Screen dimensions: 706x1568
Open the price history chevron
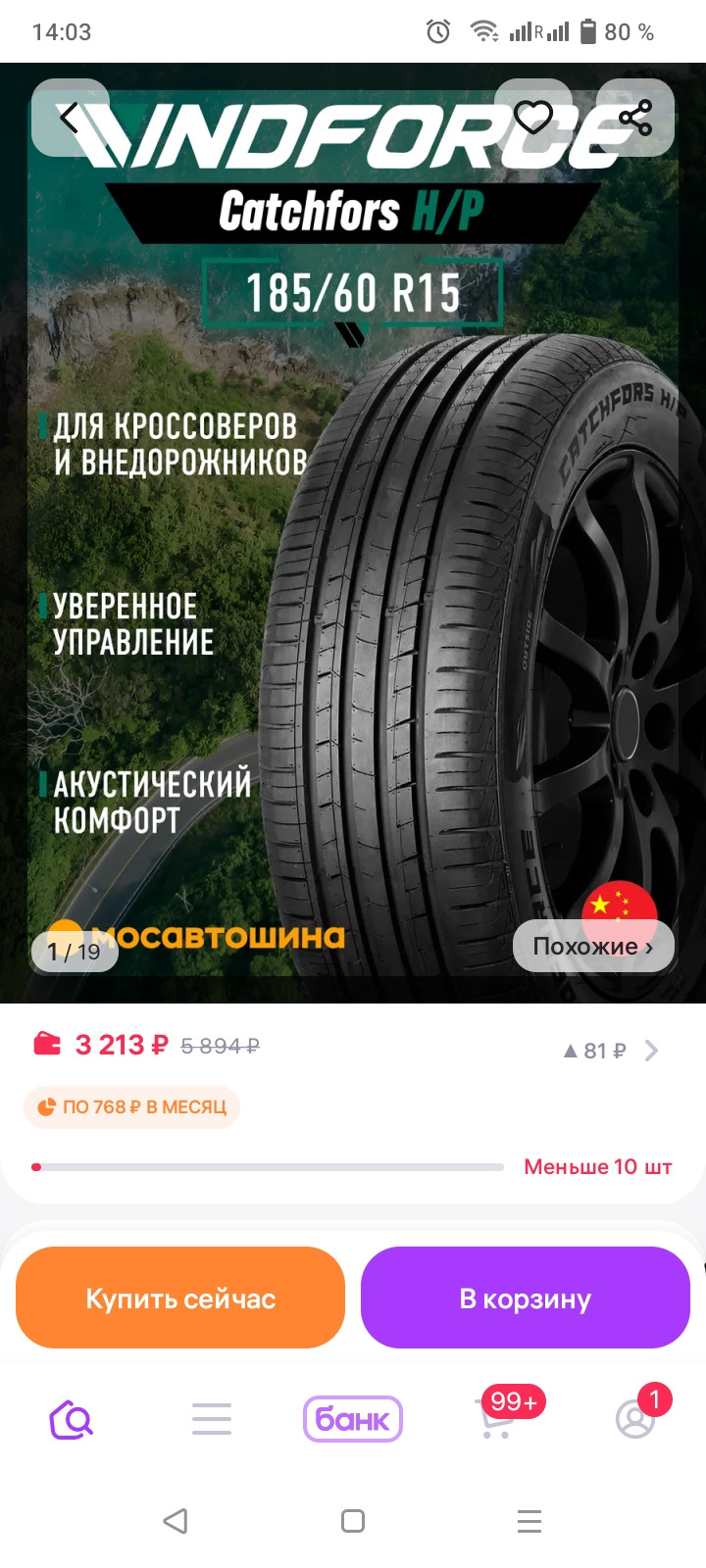click(651, 1051)
